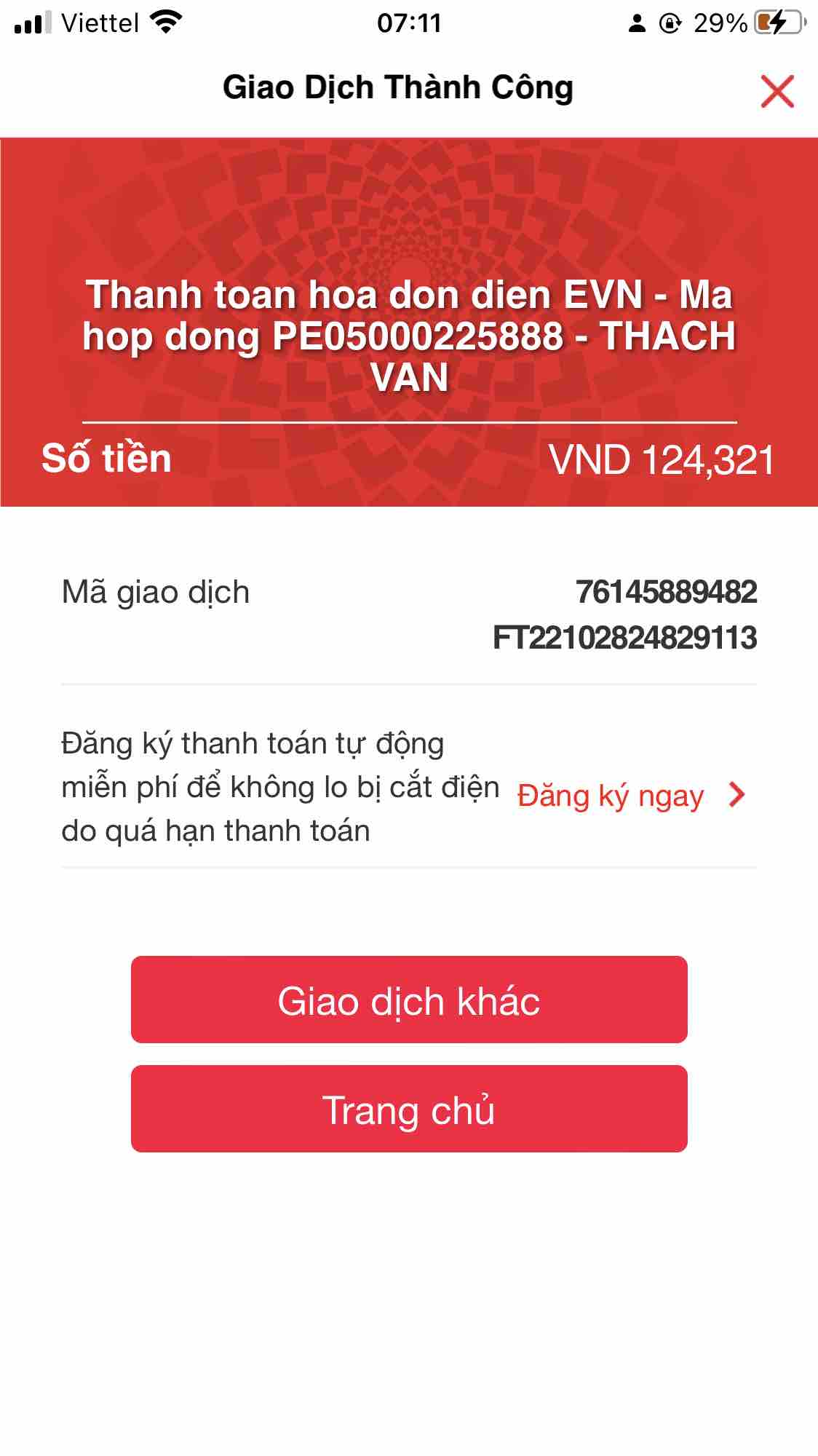This screenshot has height=1456, width=818.
Task: Return to Trang chủ
Action: [x=409, y=1109]
